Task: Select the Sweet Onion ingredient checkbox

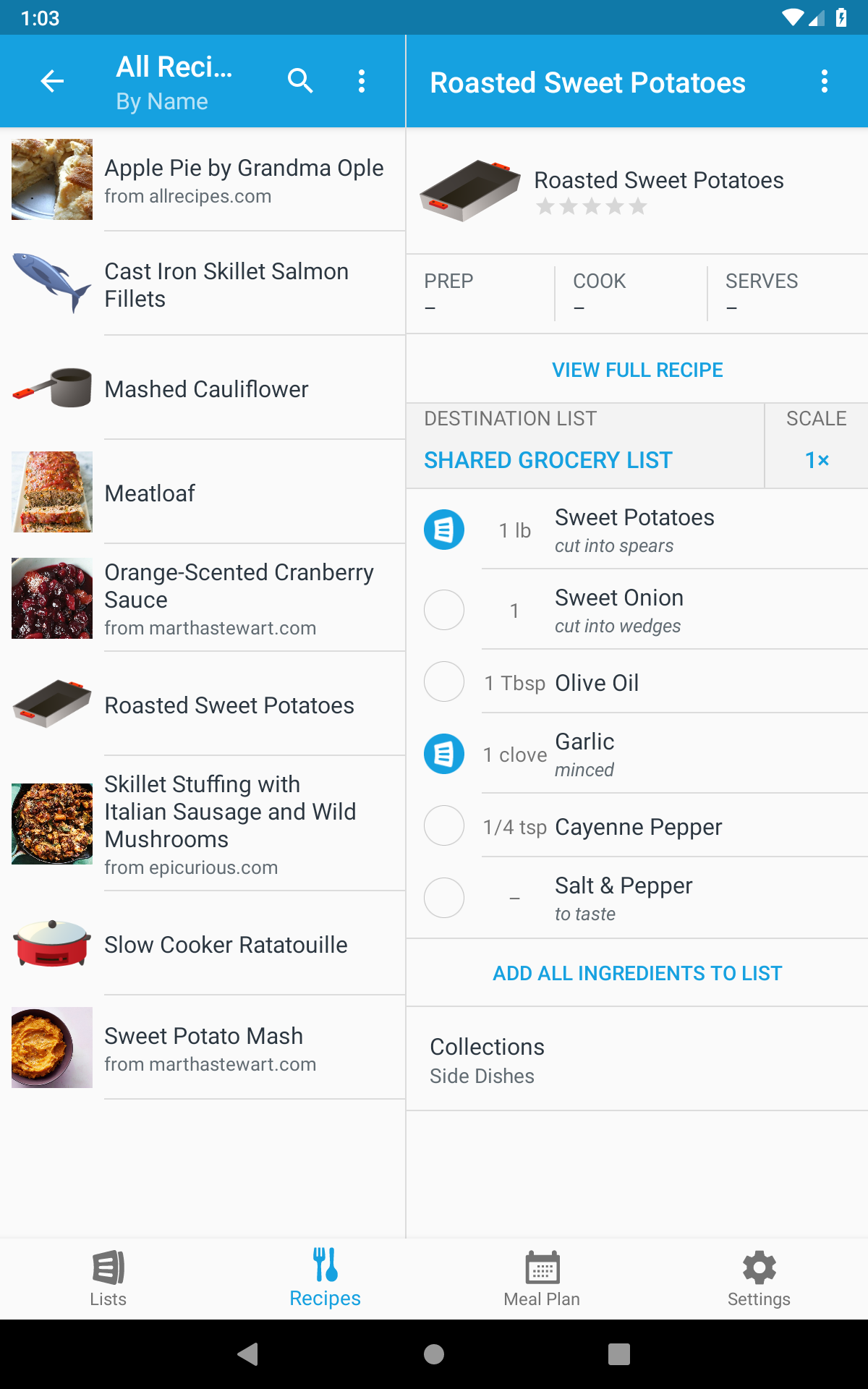Action: pos(444,610)
